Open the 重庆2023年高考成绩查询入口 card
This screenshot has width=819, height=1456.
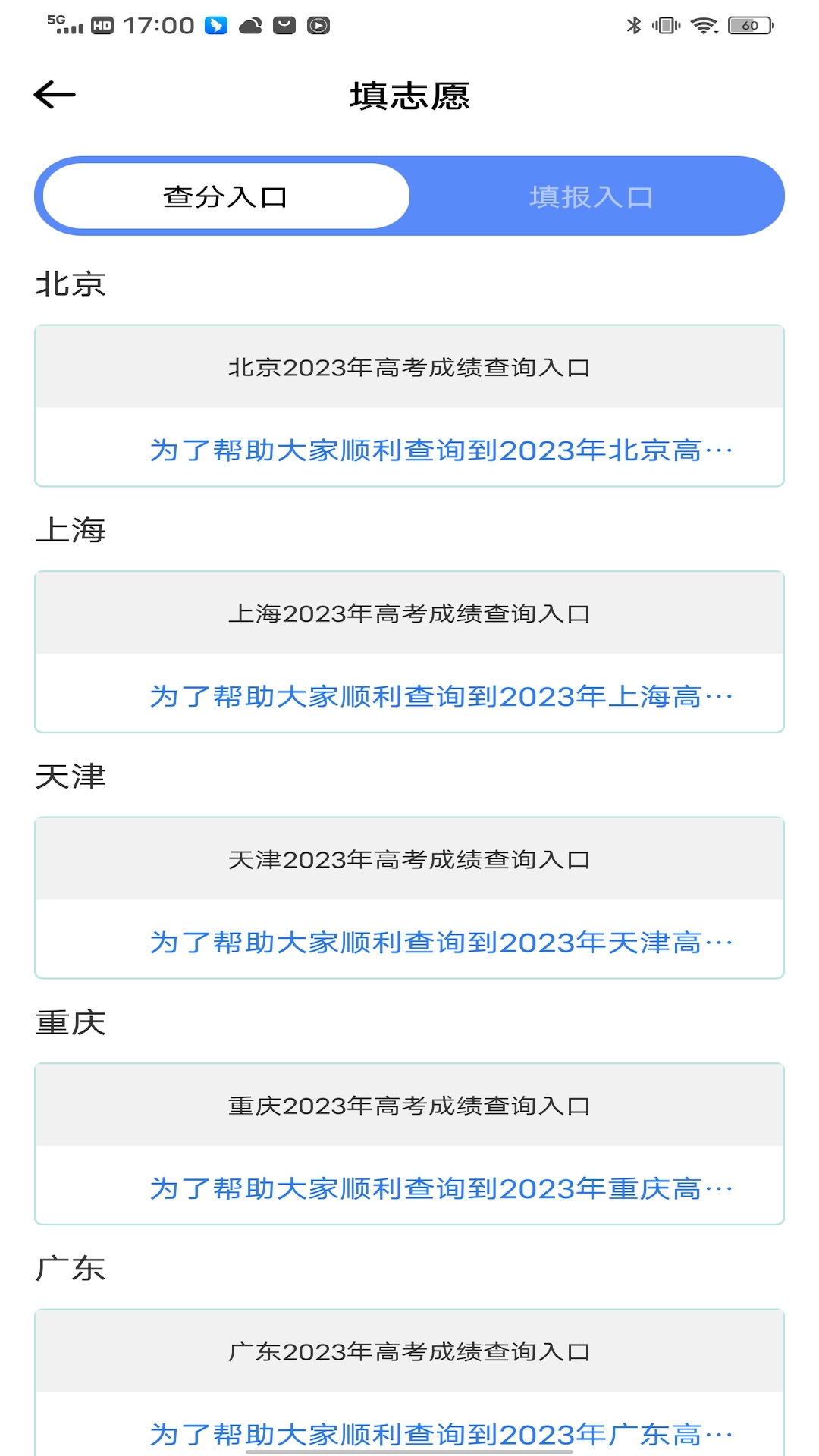[409, 1106]
